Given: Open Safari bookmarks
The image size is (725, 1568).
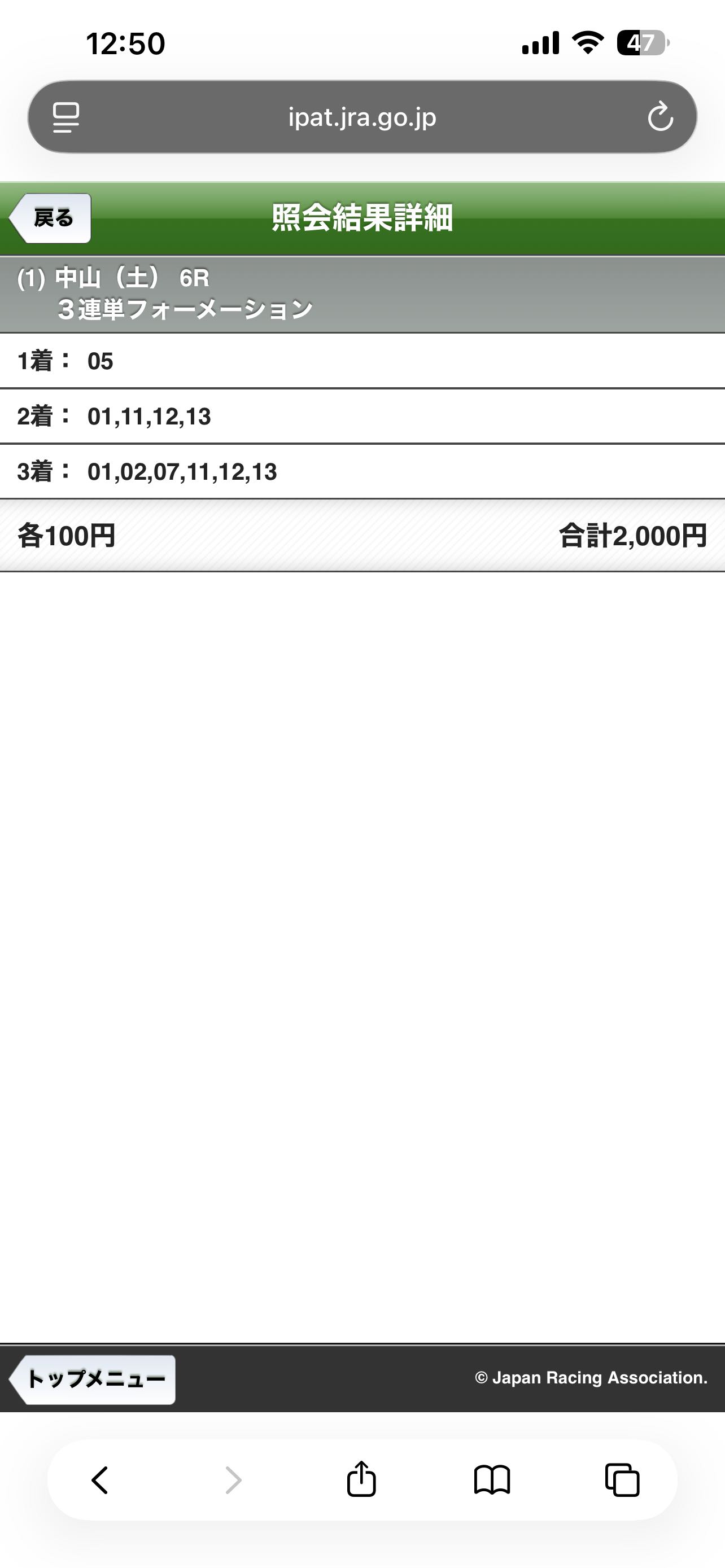Looking at the screenshot, I should click(492, 1480).
